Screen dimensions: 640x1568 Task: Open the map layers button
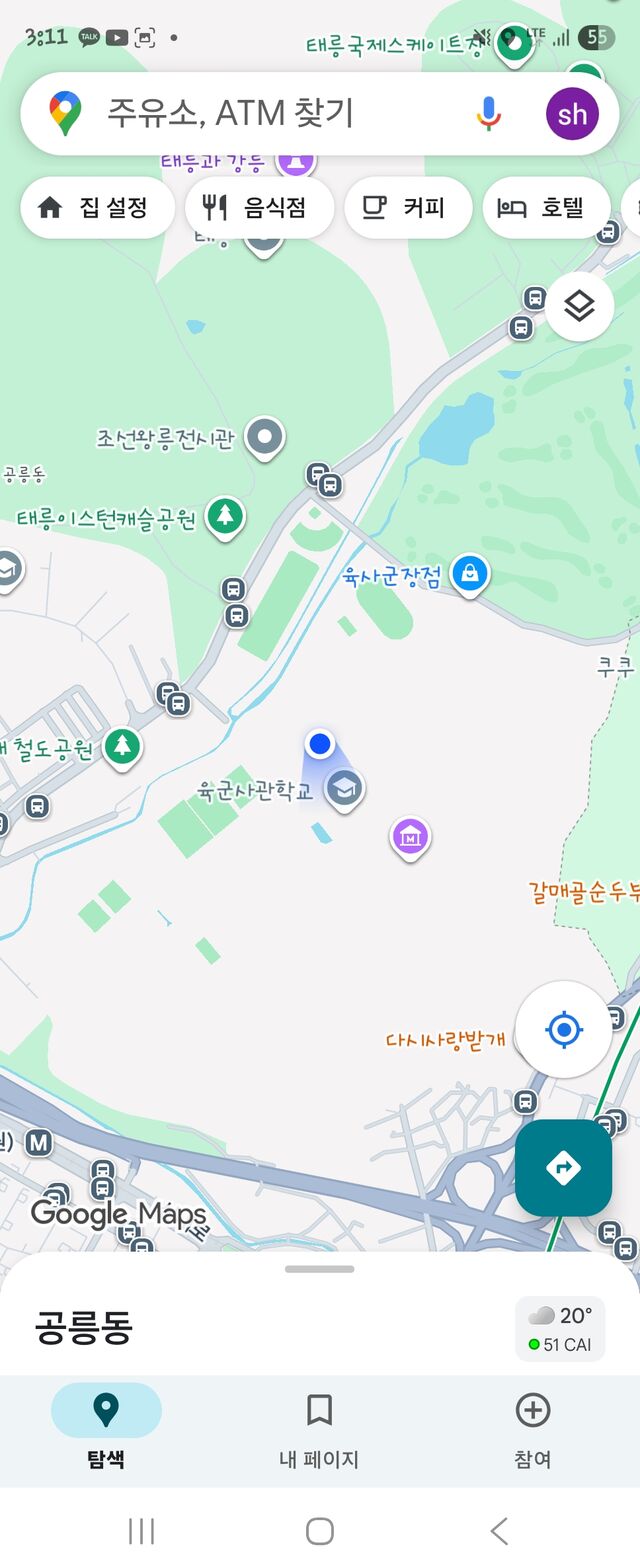(x=579, y=307)
